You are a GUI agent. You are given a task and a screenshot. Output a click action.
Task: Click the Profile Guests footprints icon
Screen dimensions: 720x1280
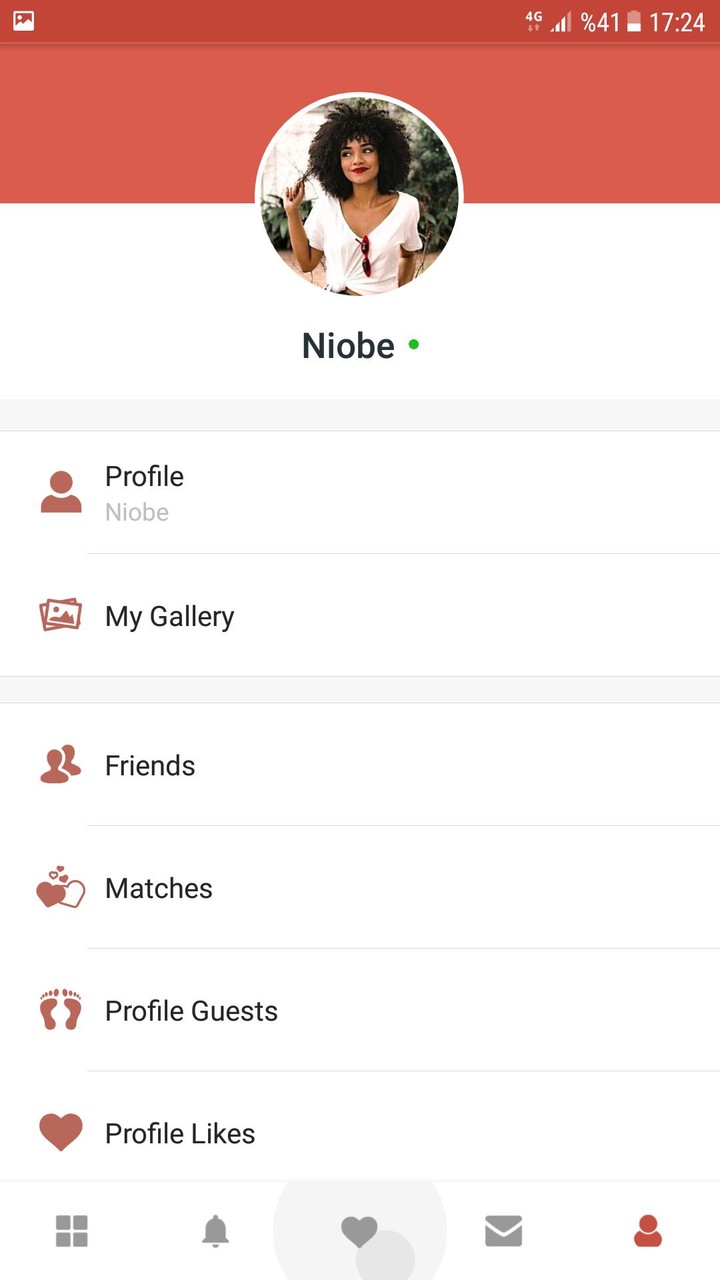60,1010
